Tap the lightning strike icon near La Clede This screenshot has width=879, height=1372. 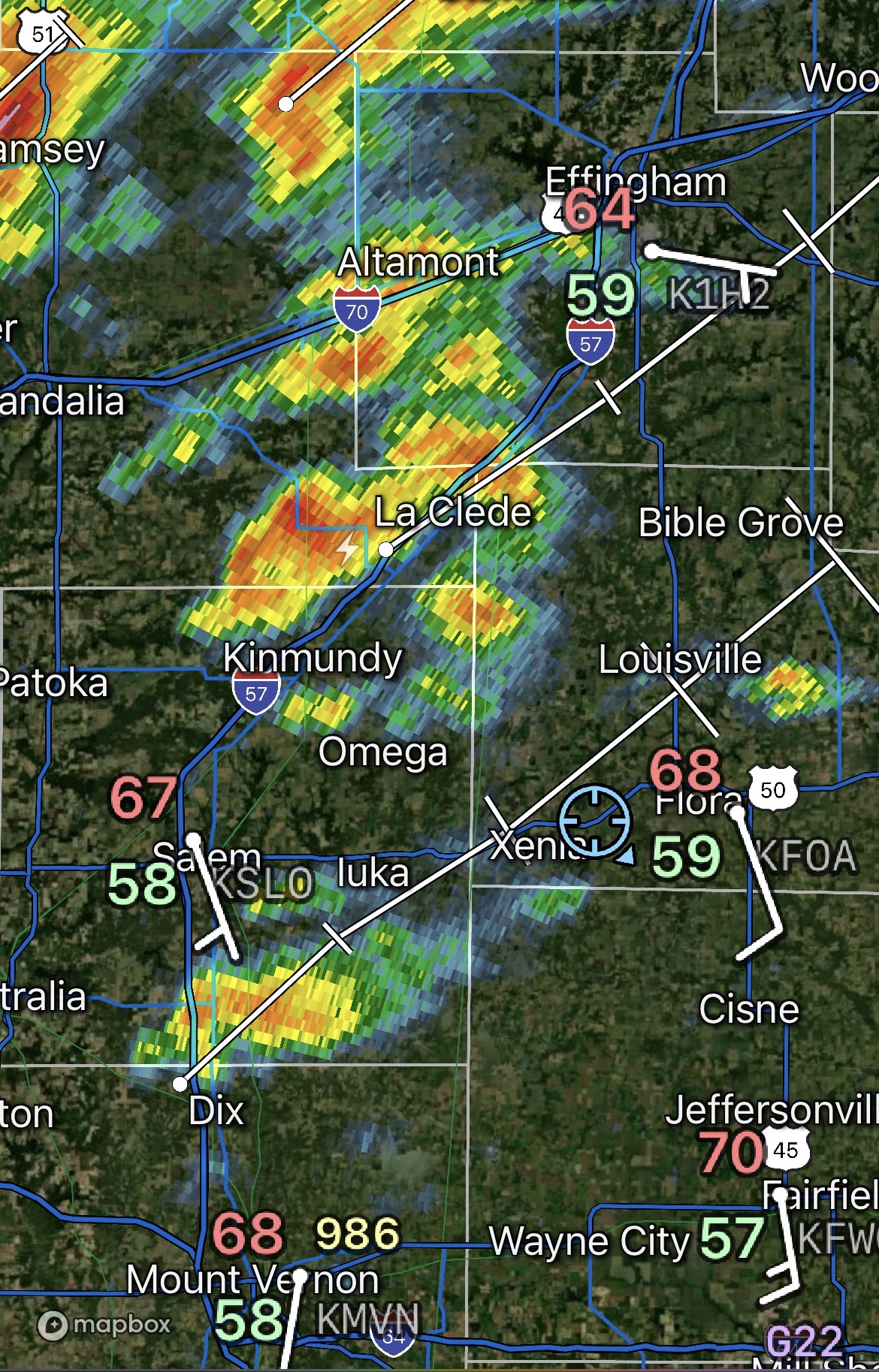click(348, 548)
